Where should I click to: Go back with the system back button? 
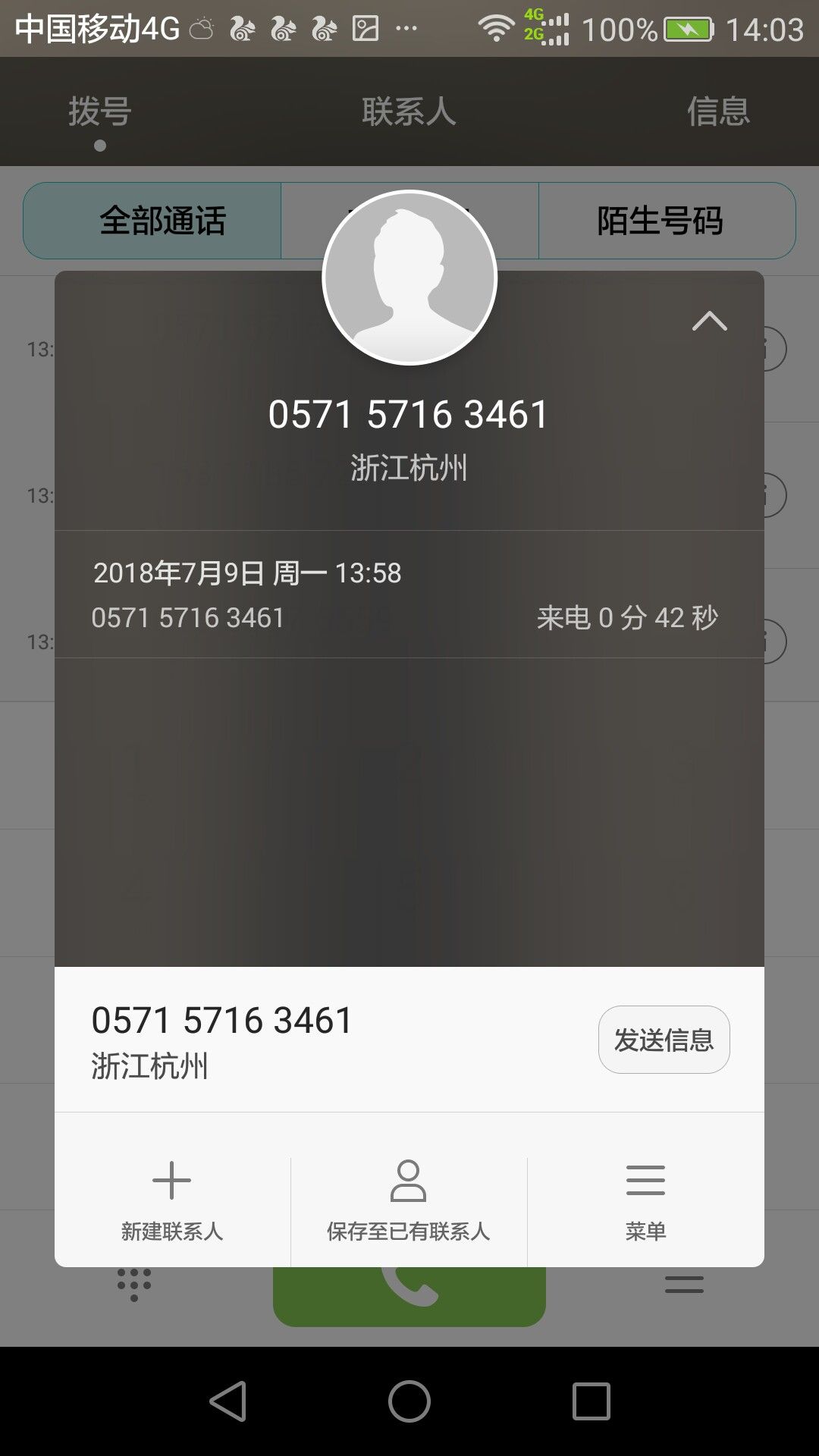228,1401
